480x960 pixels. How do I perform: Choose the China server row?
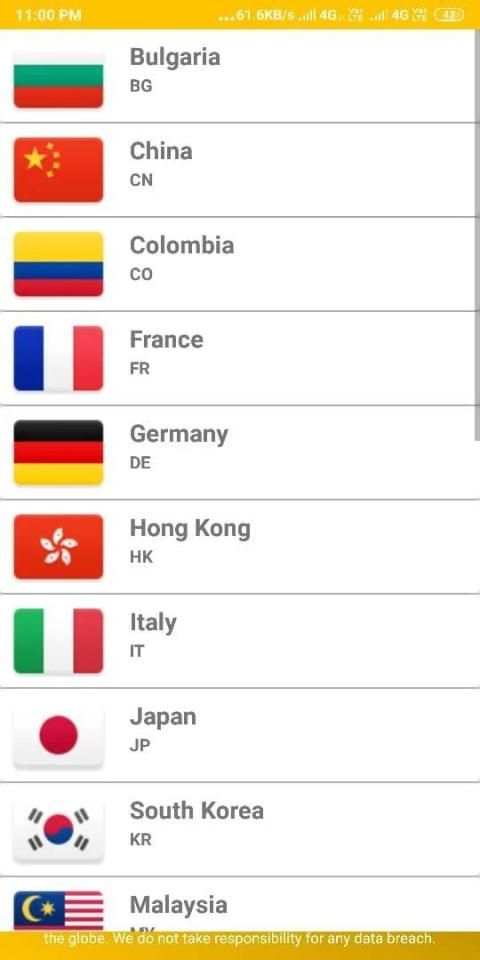[x=238, y=170]
